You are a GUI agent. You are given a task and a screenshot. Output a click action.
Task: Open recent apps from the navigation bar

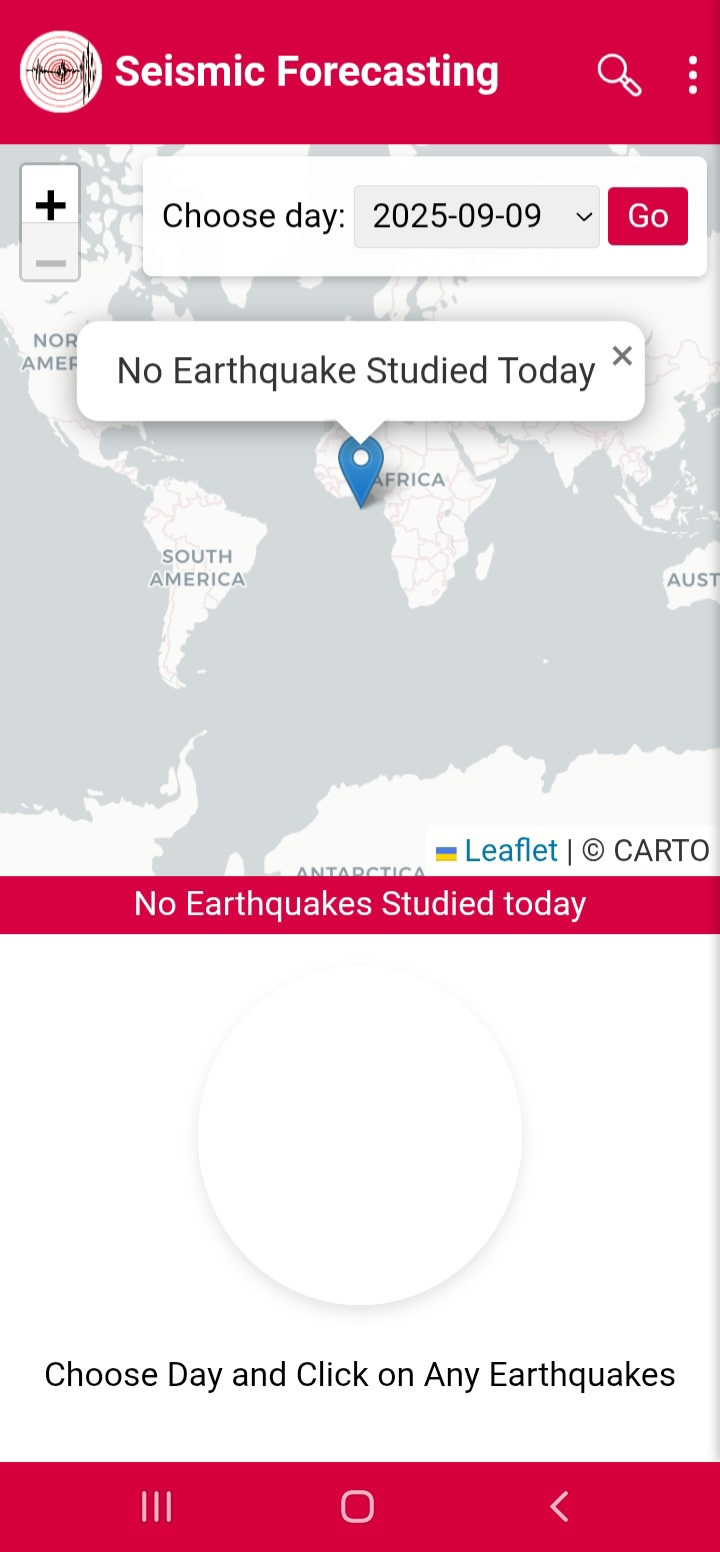(157, 1506)
